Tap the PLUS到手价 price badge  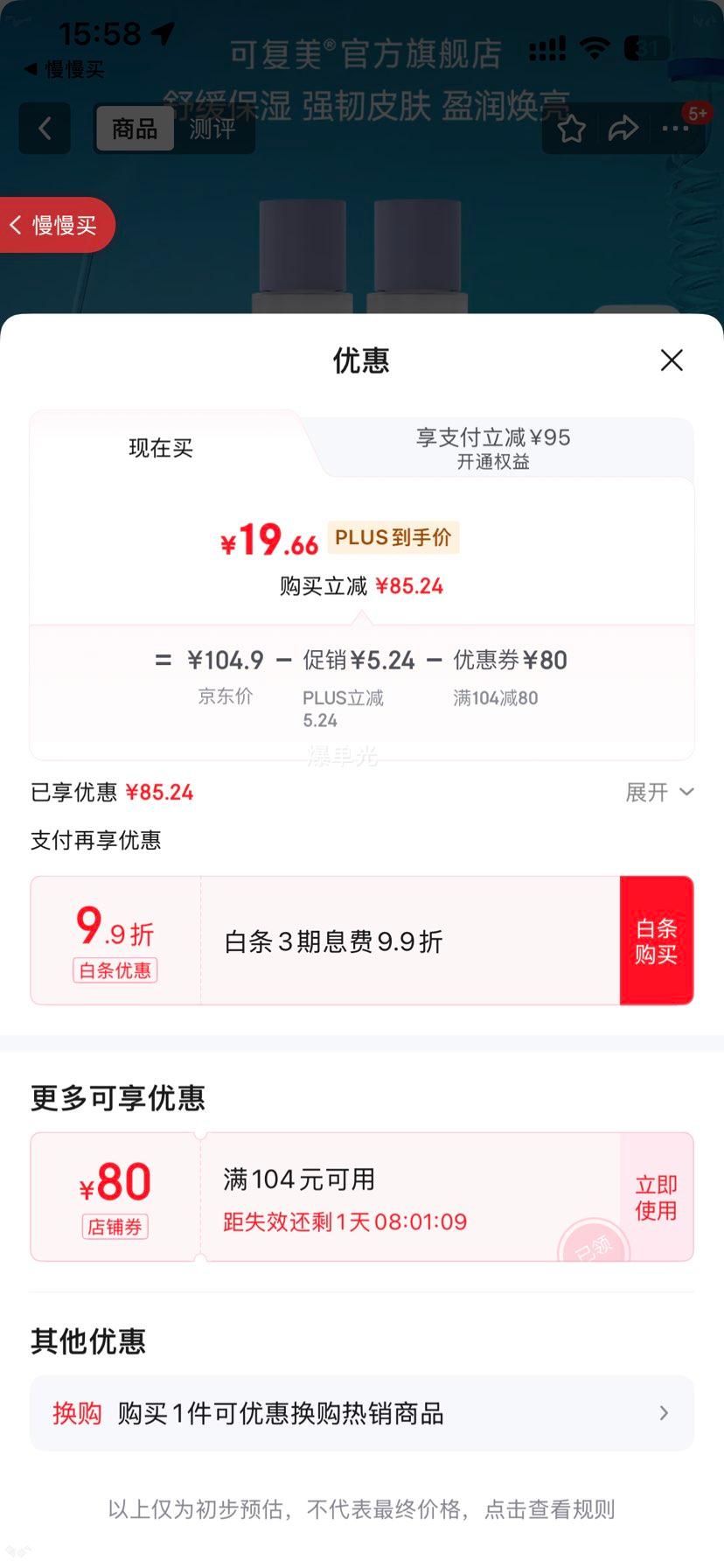click(393, 537)
